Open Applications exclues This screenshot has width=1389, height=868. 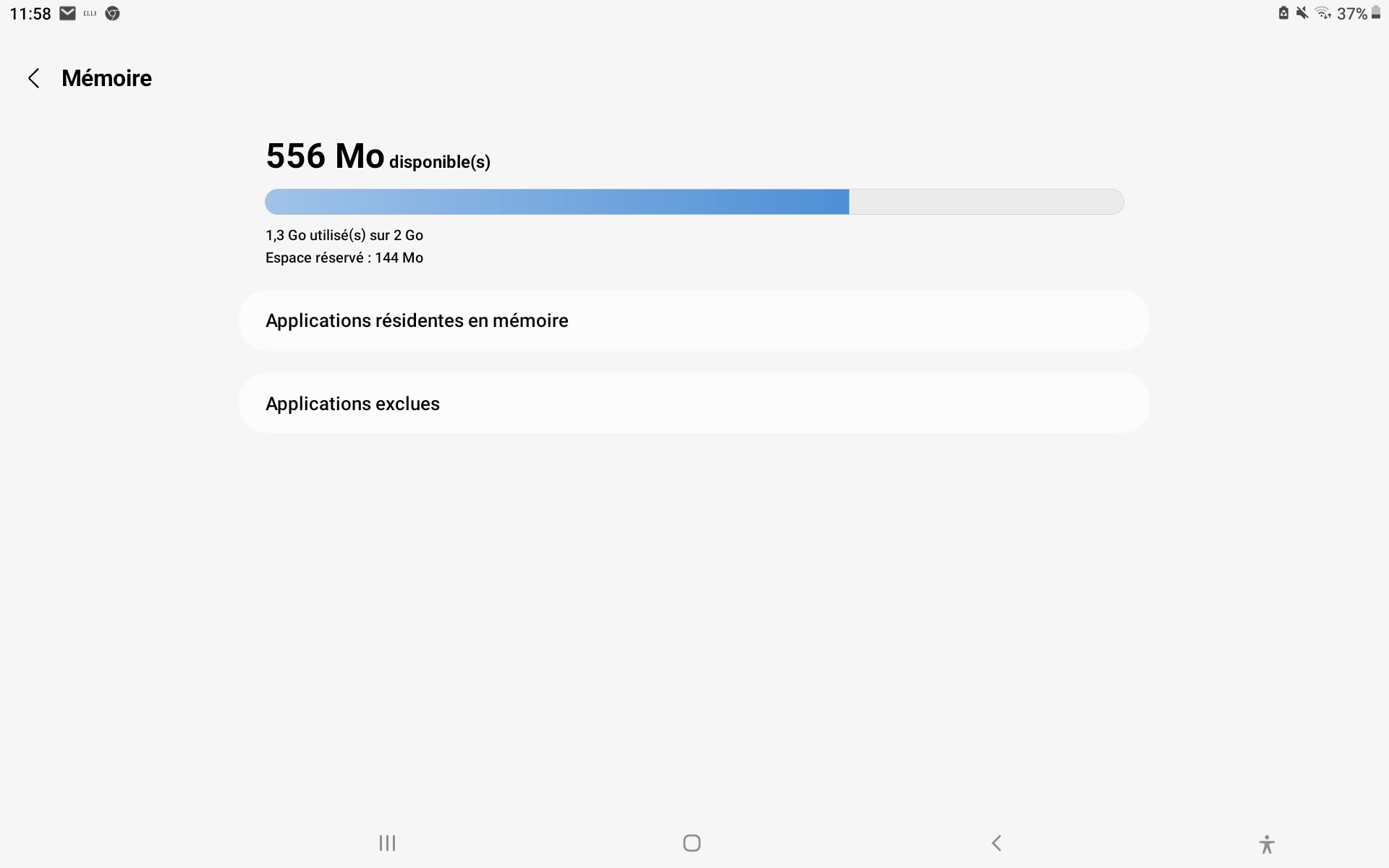point(694,403)
